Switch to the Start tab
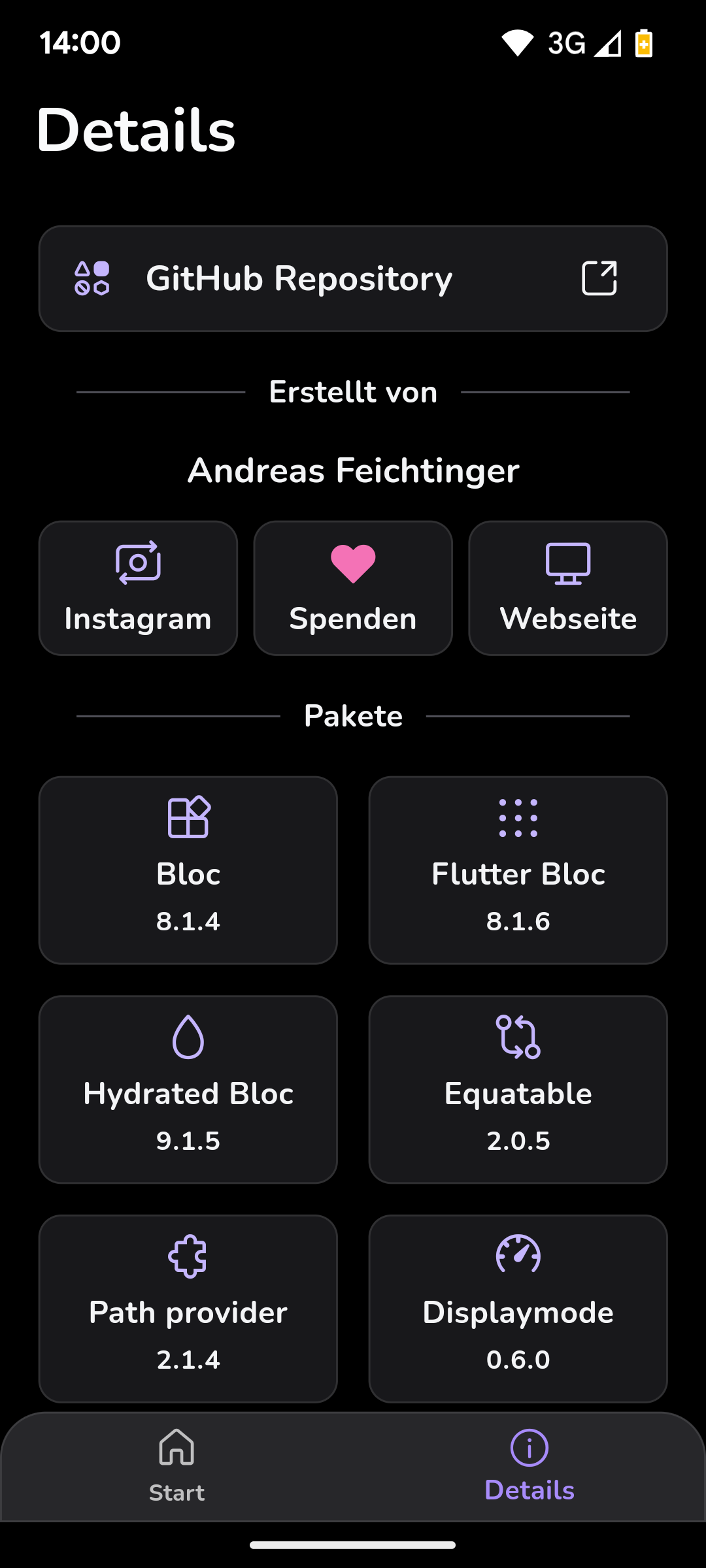Screen dimensions: 706x1568 [176, 1467]
